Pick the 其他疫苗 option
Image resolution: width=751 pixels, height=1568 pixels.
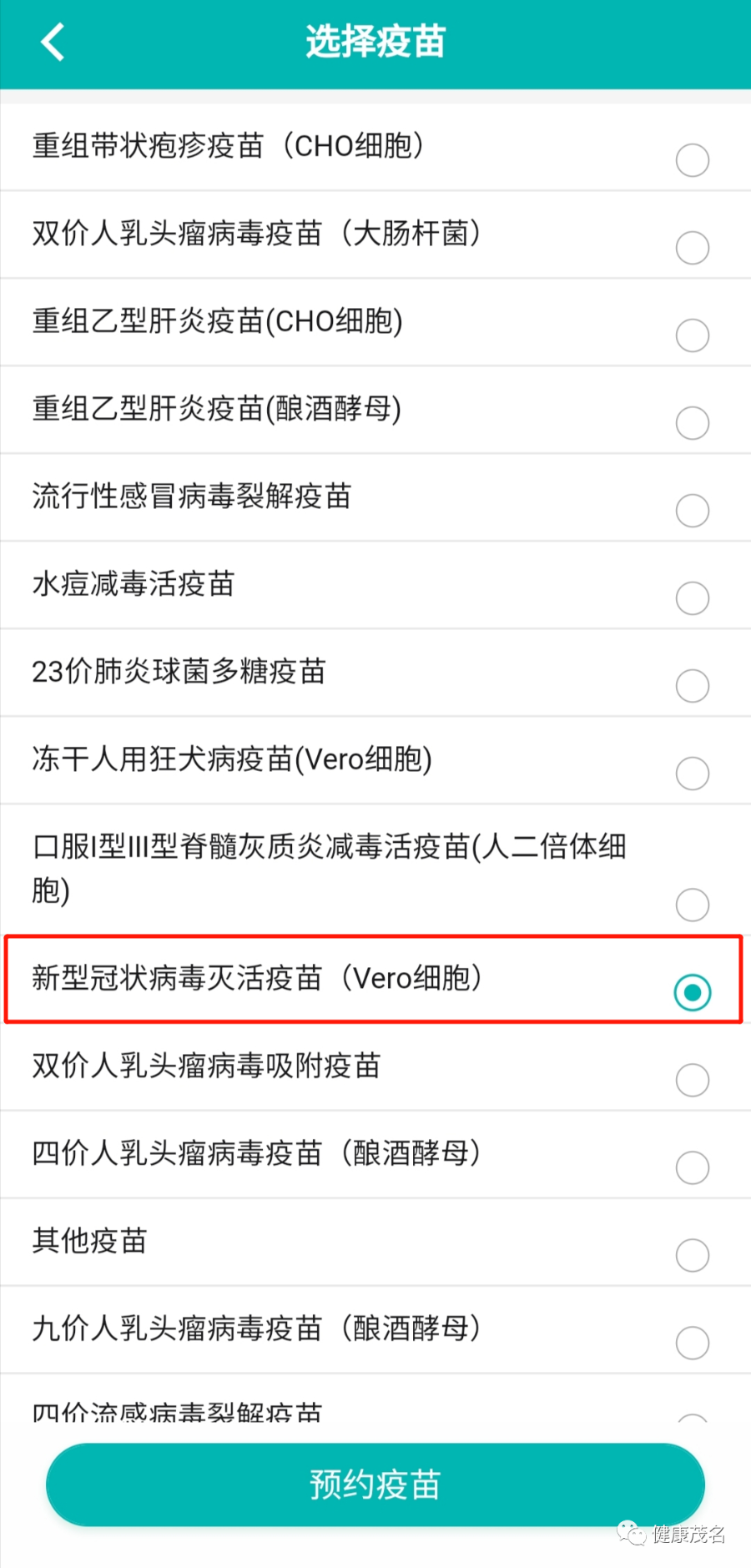click(692, 1255)
